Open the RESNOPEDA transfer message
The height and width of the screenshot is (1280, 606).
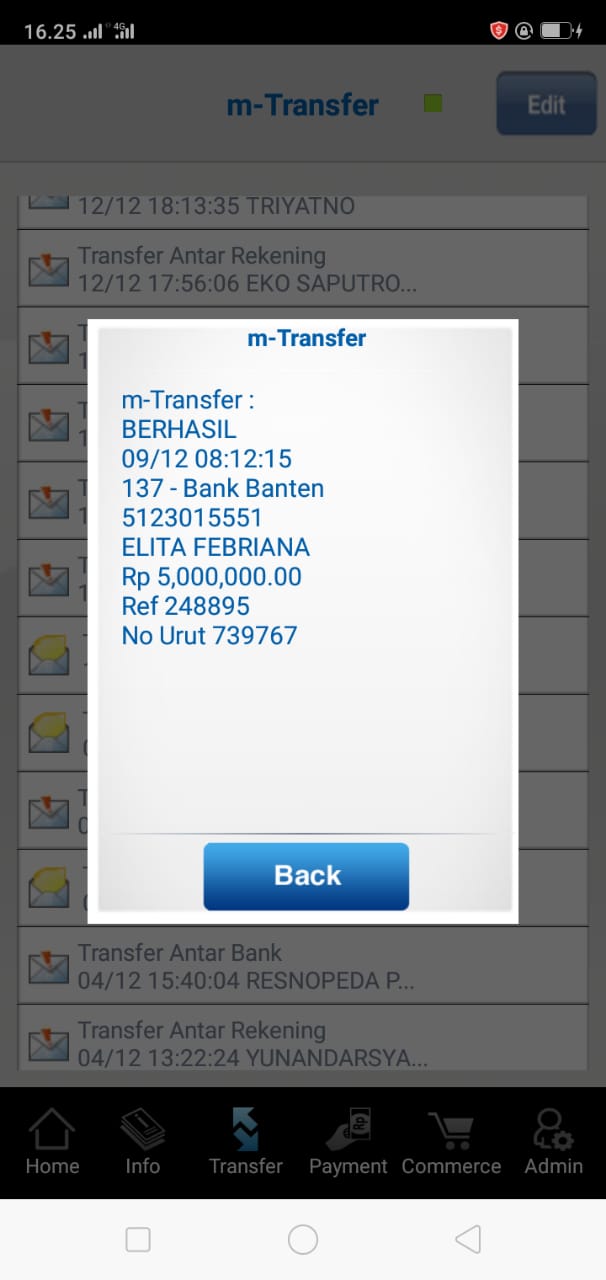[x=302, y=966]
